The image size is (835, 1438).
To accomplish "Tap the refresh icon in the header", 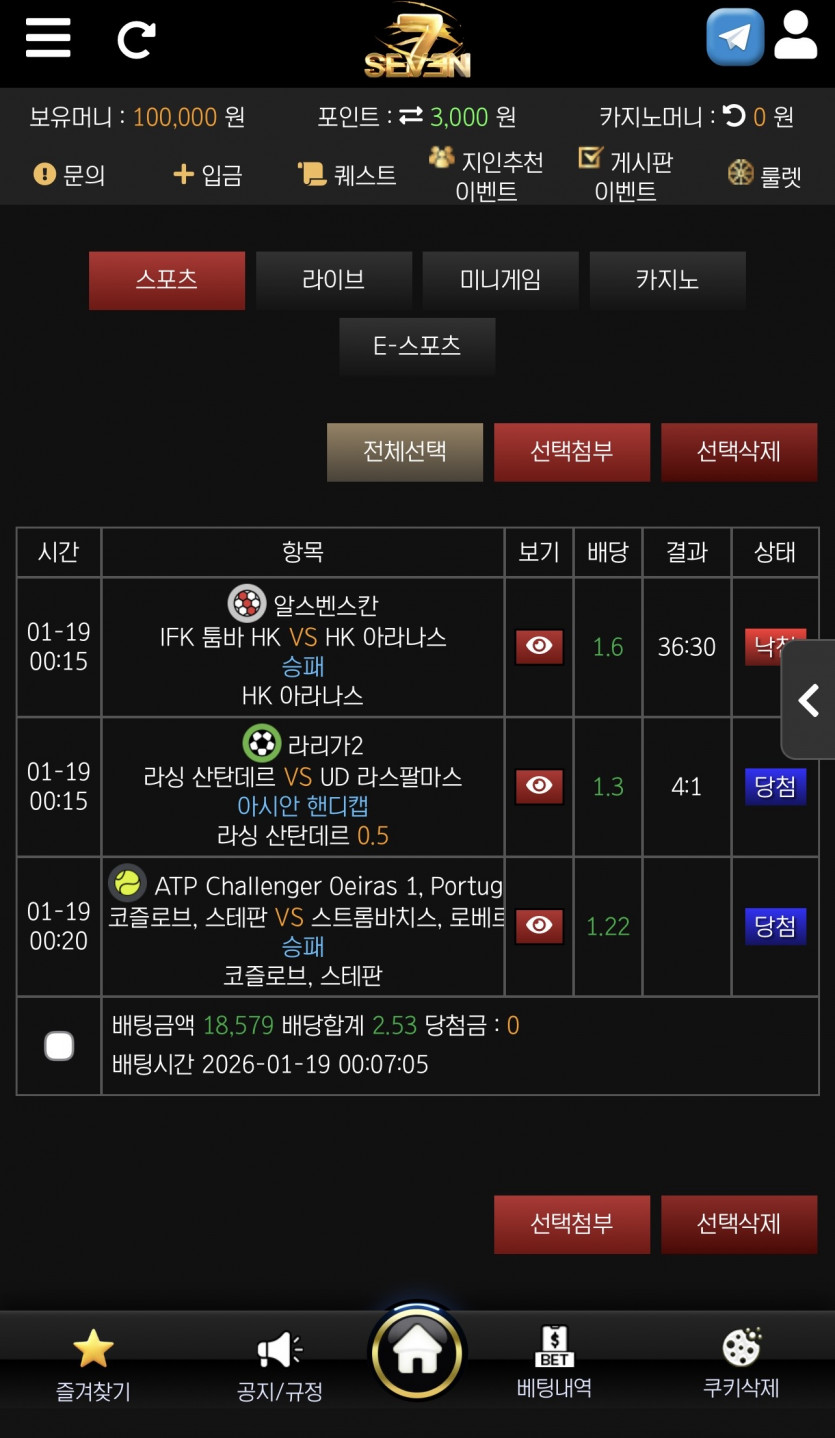I will [136, 39].
